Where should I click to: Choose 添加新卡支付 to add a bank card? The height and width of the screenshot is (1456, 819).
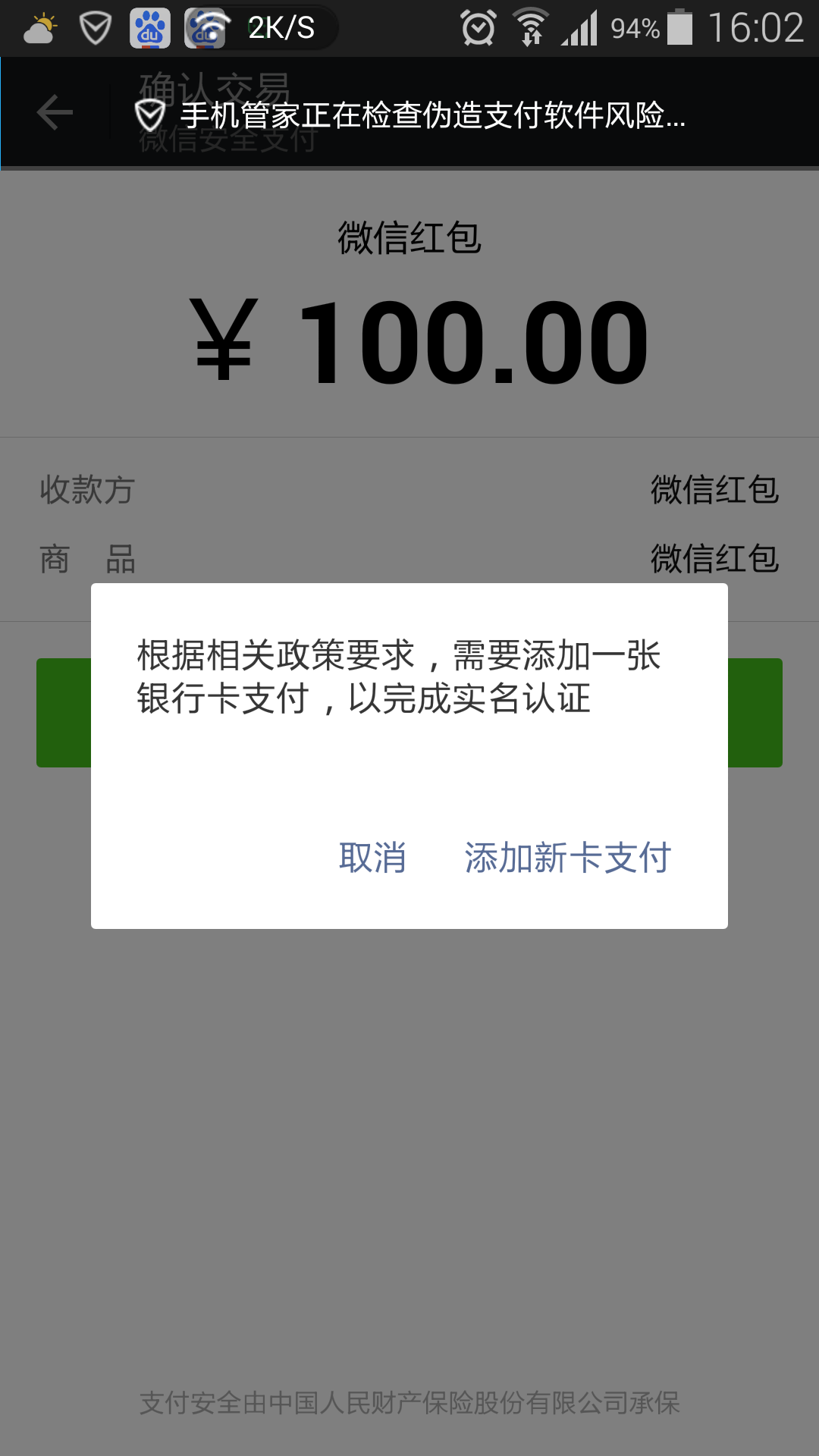pyautogui.click(x=567, y=858)
